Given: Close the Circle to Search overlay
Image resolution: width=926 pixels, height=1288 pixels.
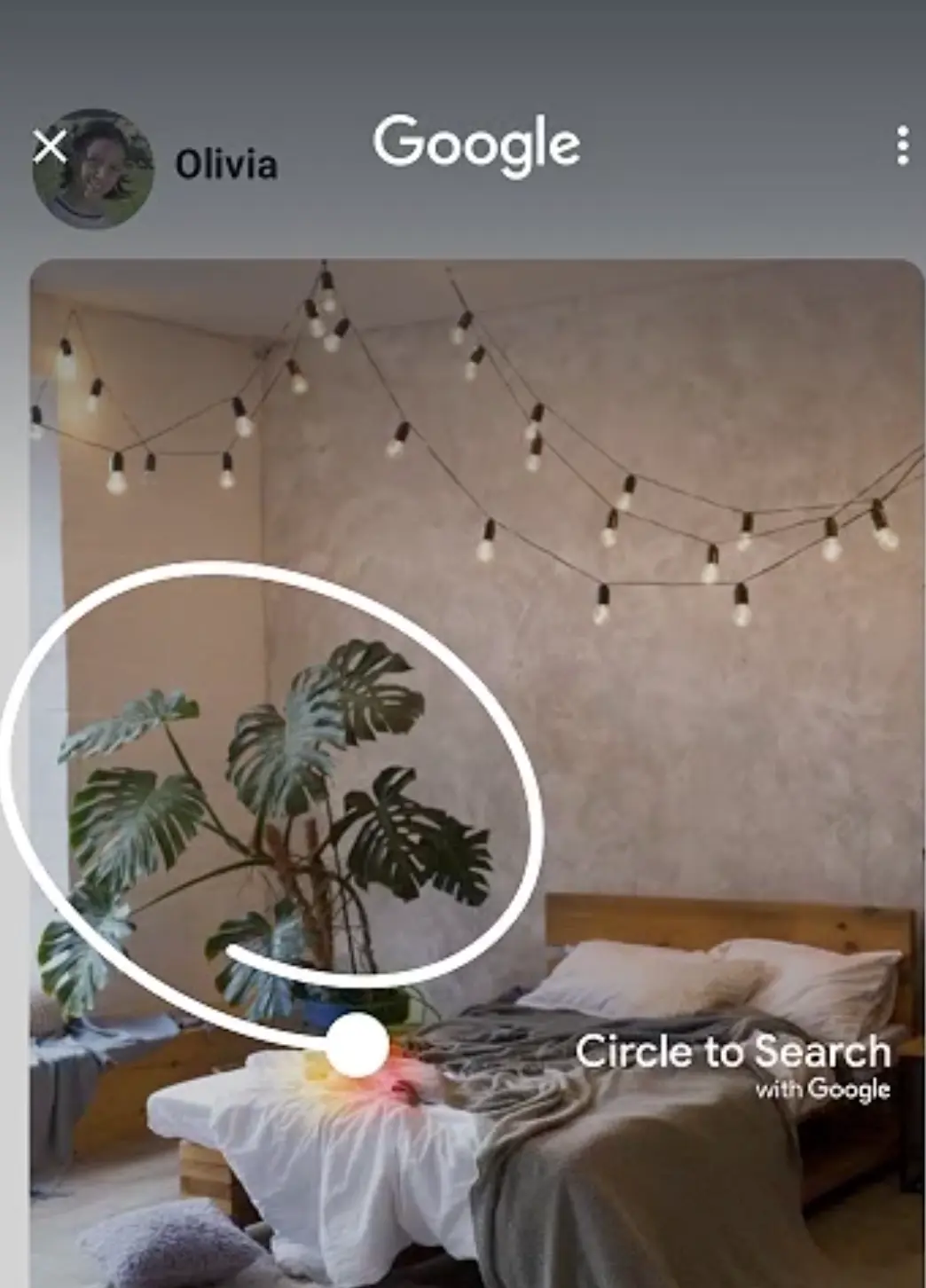Looking at the screenshot, I should click(x=50, y=146).
